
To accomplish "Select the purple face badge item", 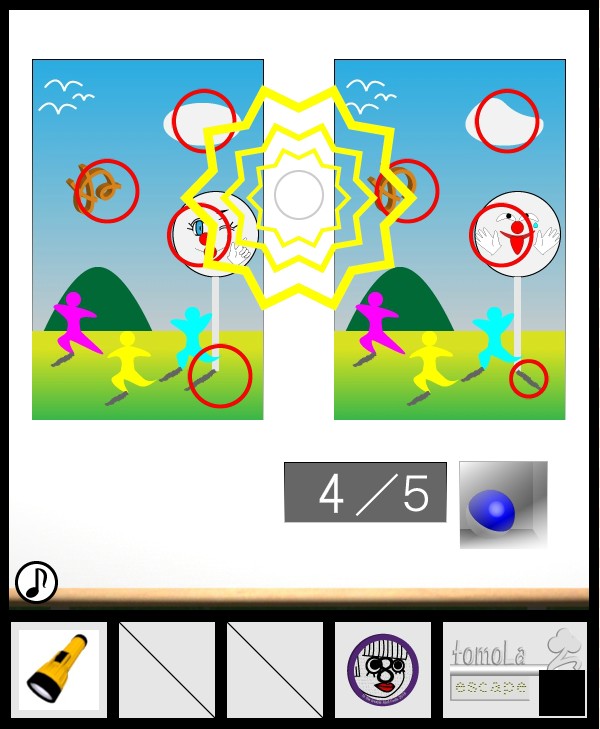I will coord(382,669).
